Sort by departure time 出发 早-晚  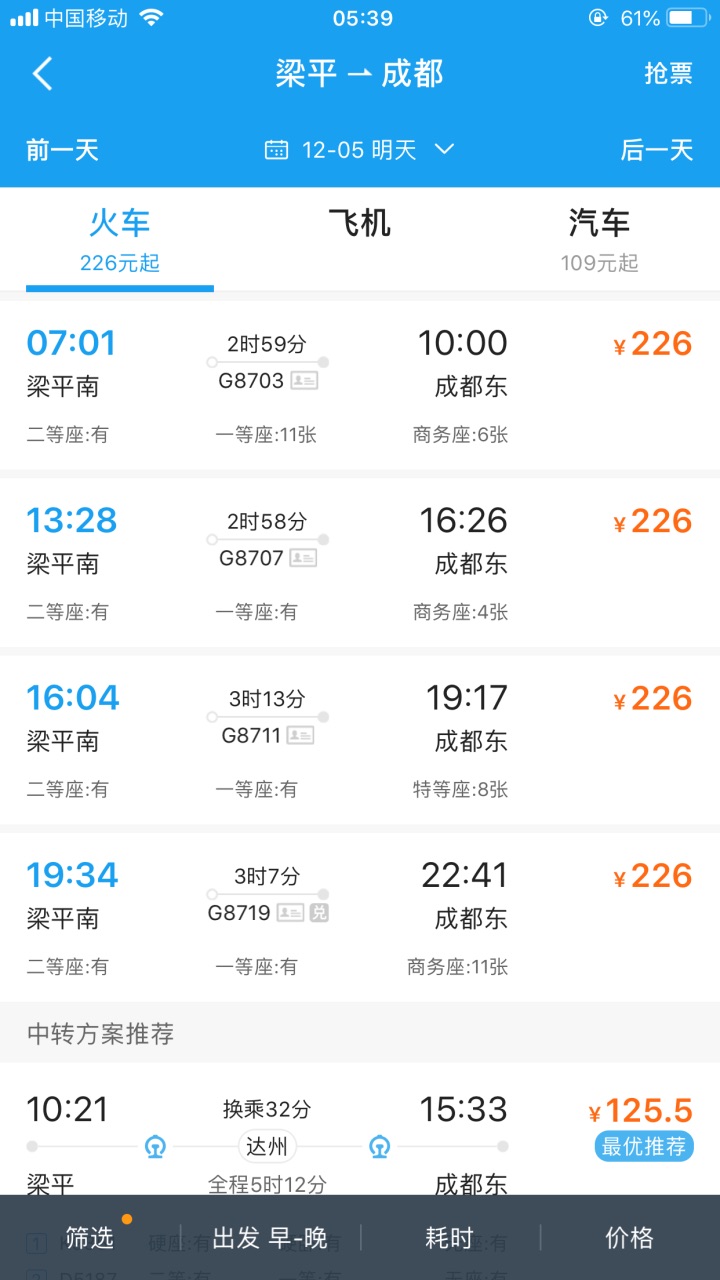click(x=270, y=1238)
